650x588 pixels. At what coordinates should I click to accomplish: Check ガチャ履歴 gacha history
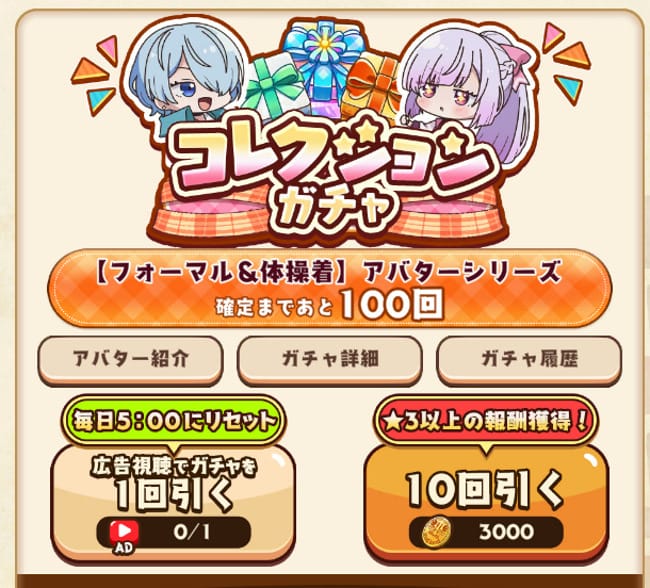click(x=528, y=359)
